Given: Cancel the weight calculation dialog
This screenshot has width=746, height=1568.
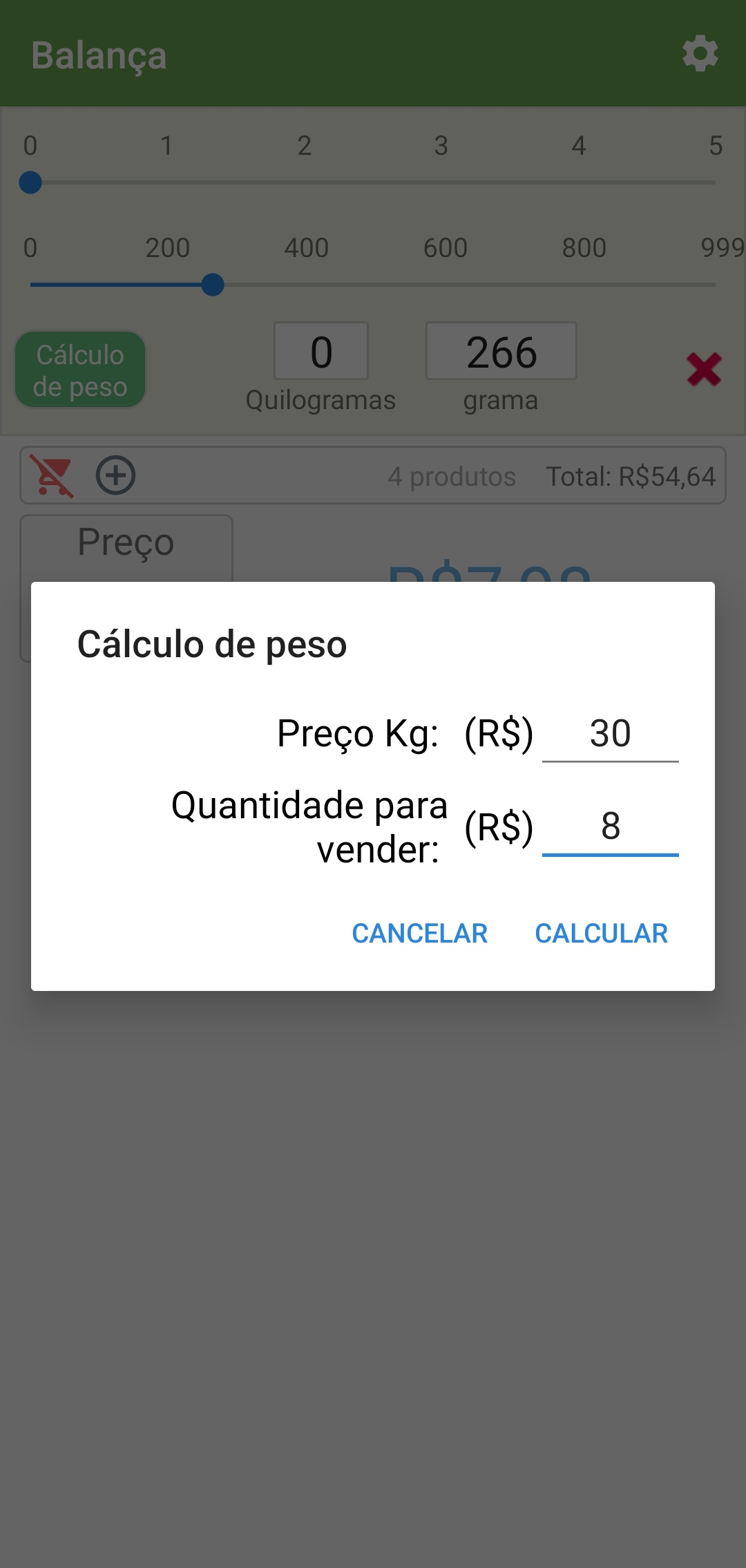Looking at the screenshot, I should 419,934.
